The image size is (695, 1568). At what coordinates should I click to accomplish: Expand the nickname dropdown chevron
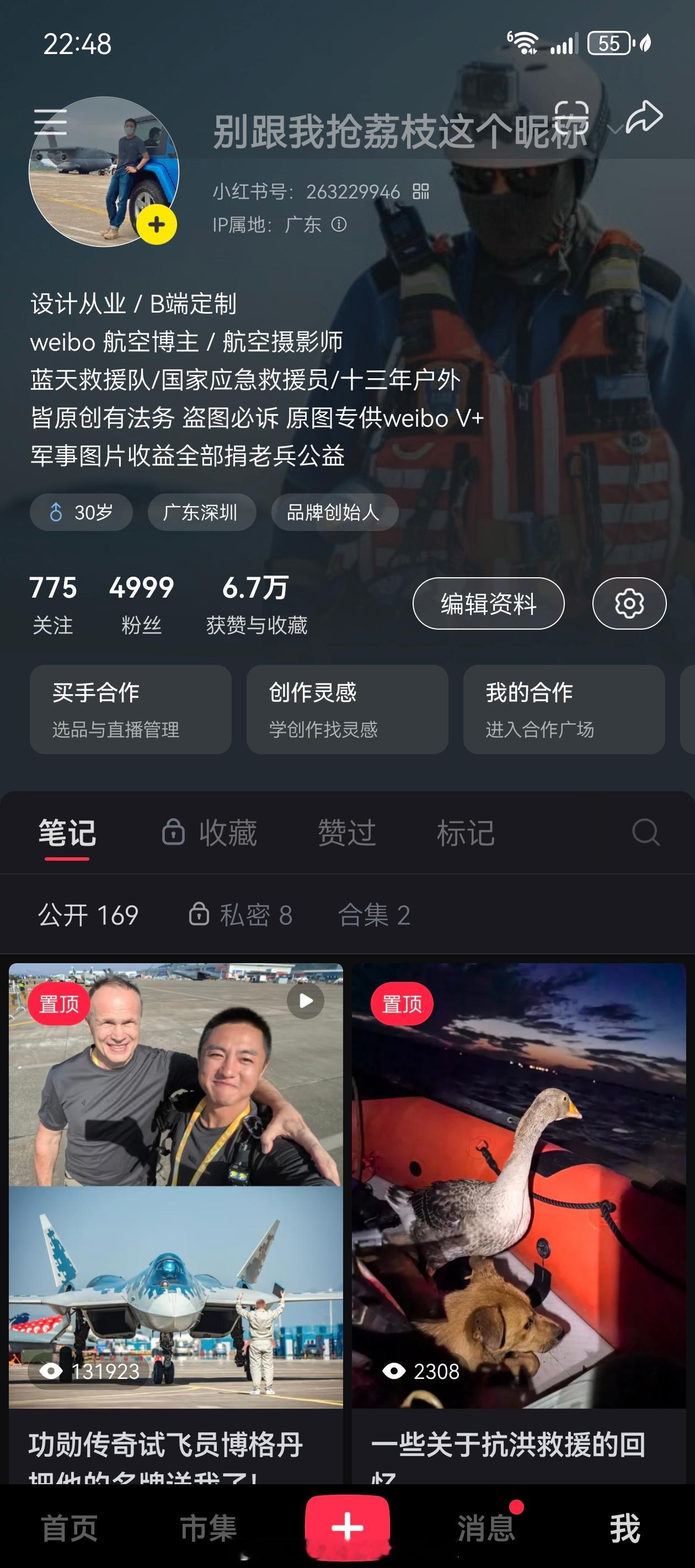[615, 130]
